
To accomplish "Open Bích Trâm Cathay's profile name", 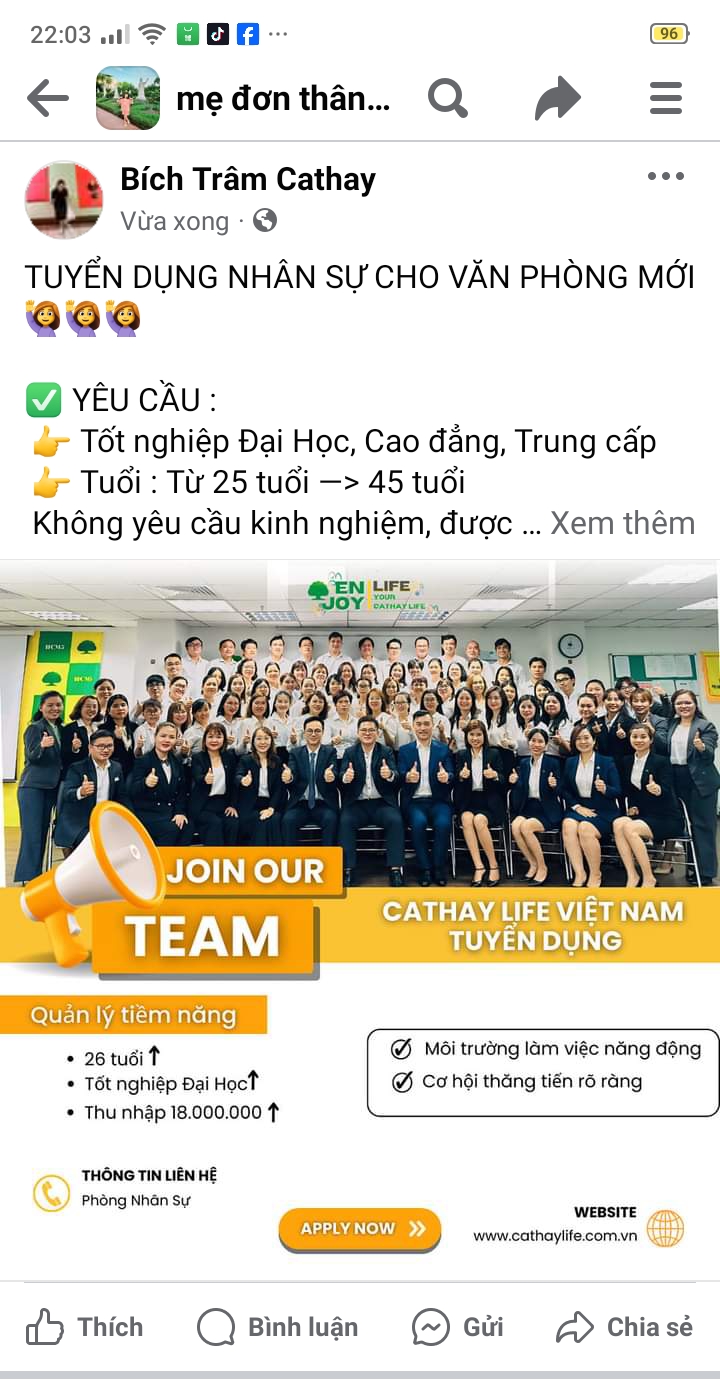I will coord(248,179).
